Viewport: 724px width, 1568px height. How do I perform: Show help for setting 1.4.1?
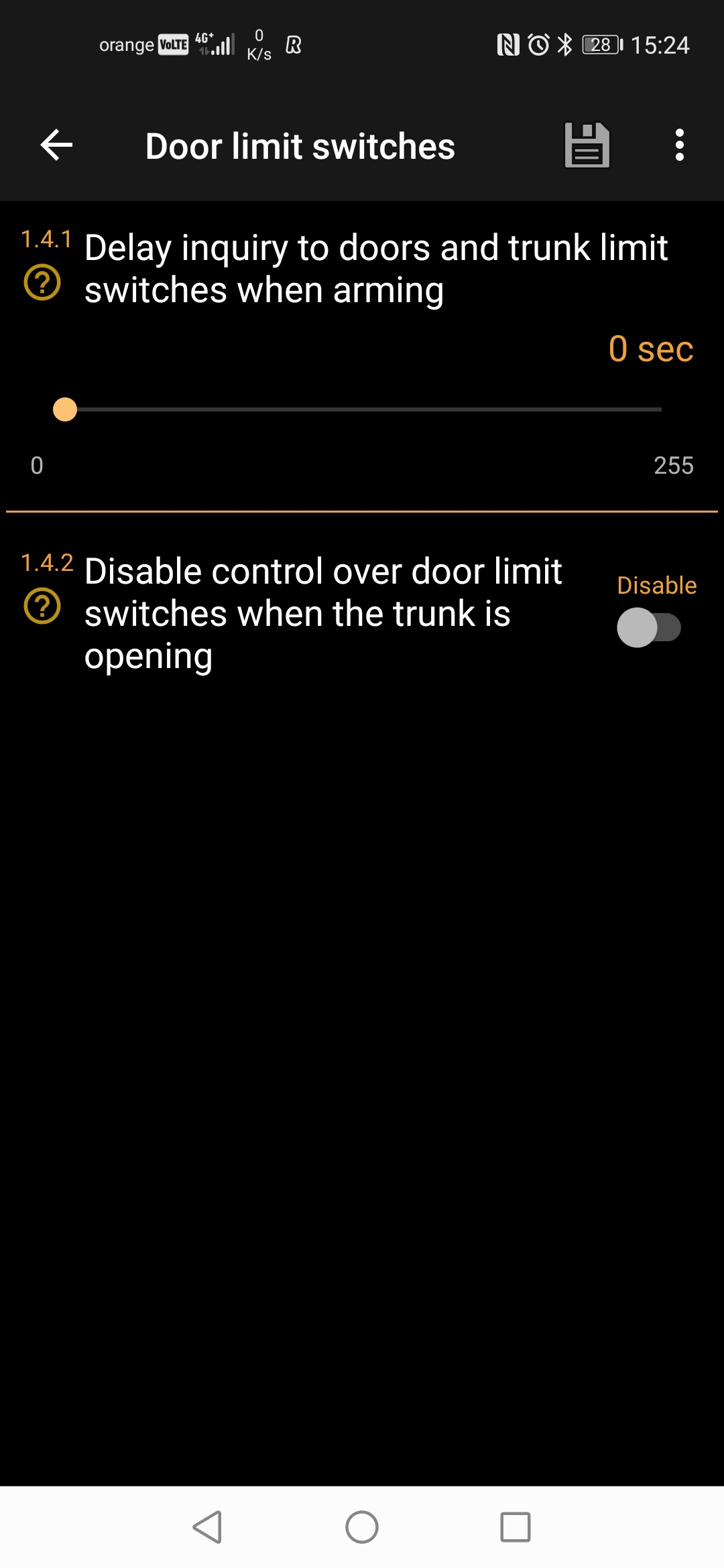point(42,283)
